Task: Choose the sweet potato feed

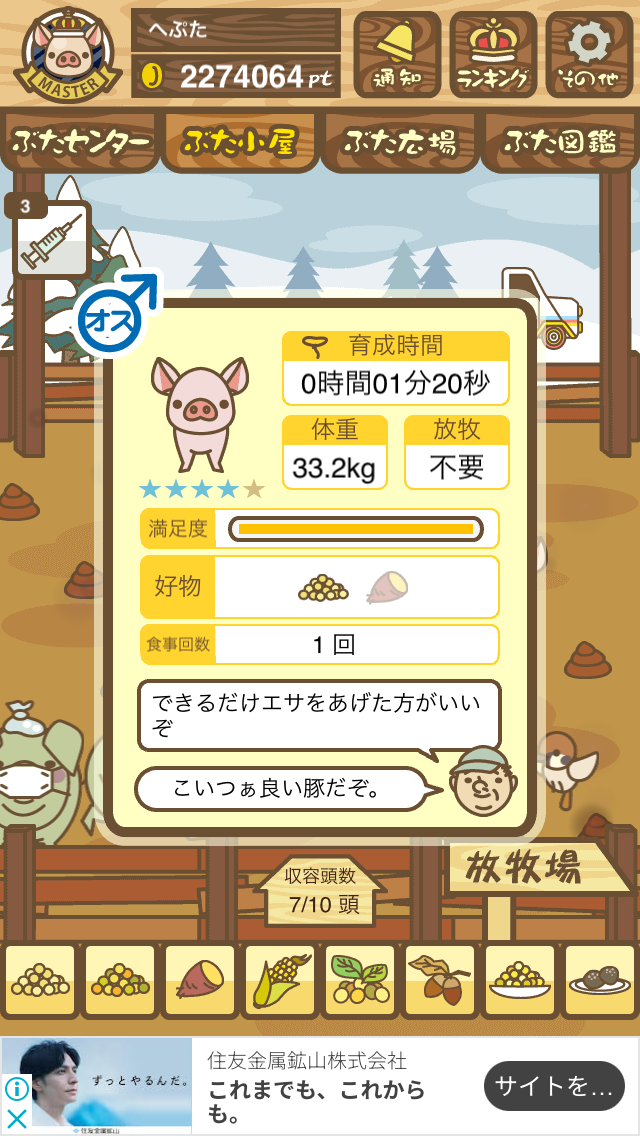Action: 199,982
